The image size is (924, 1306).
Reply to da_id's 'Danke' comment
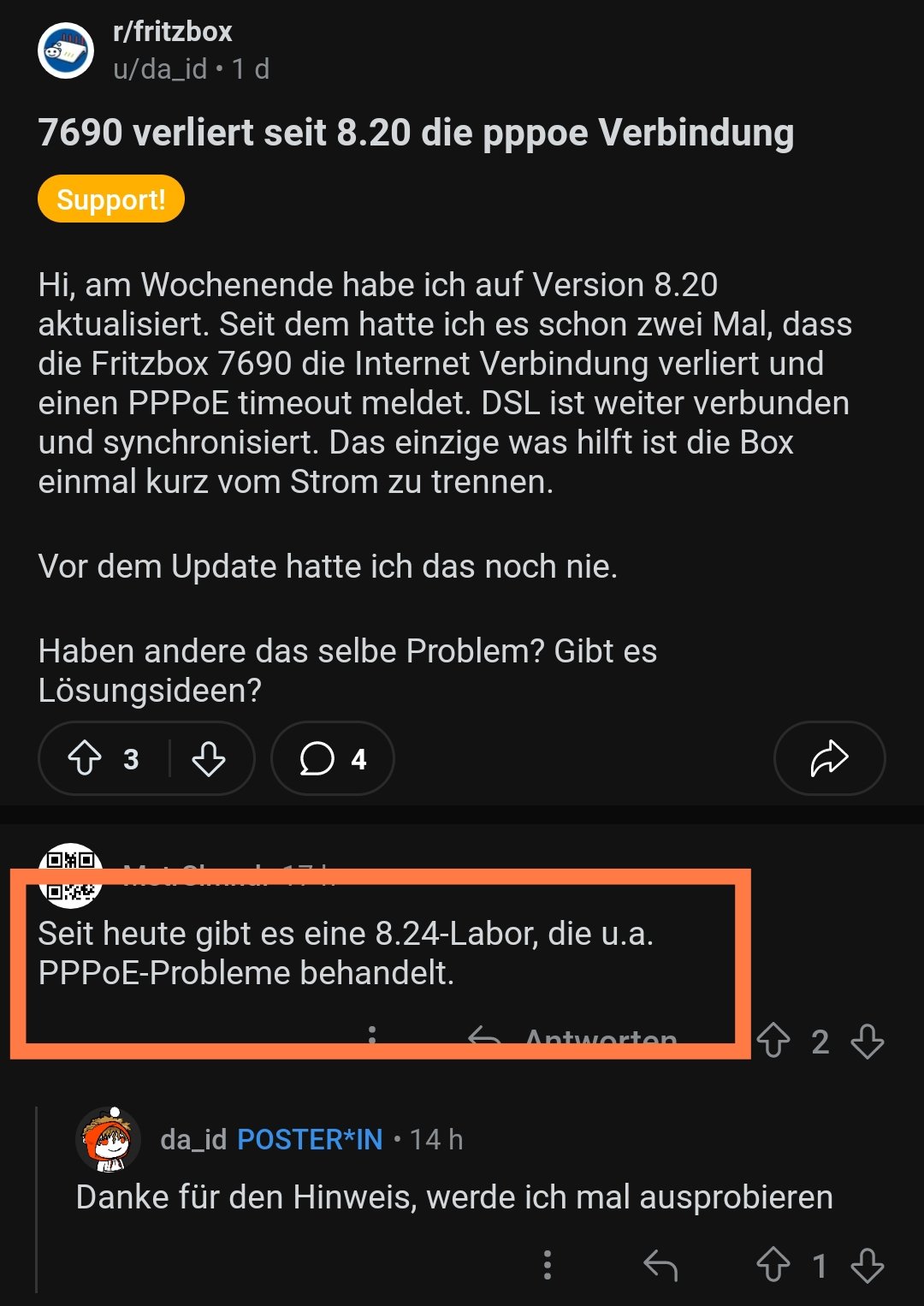point(660,1265)
